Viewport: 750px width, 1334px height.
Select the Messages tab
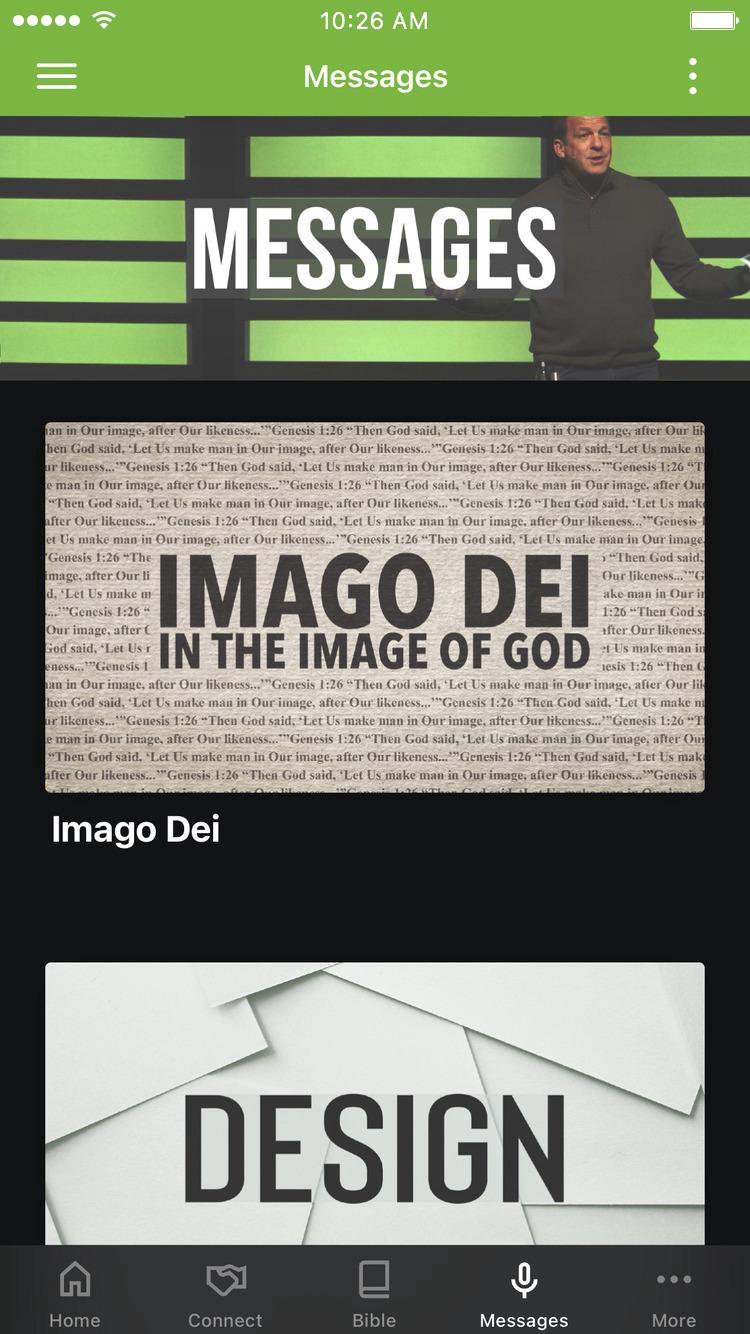click(x=524, y=1292)
